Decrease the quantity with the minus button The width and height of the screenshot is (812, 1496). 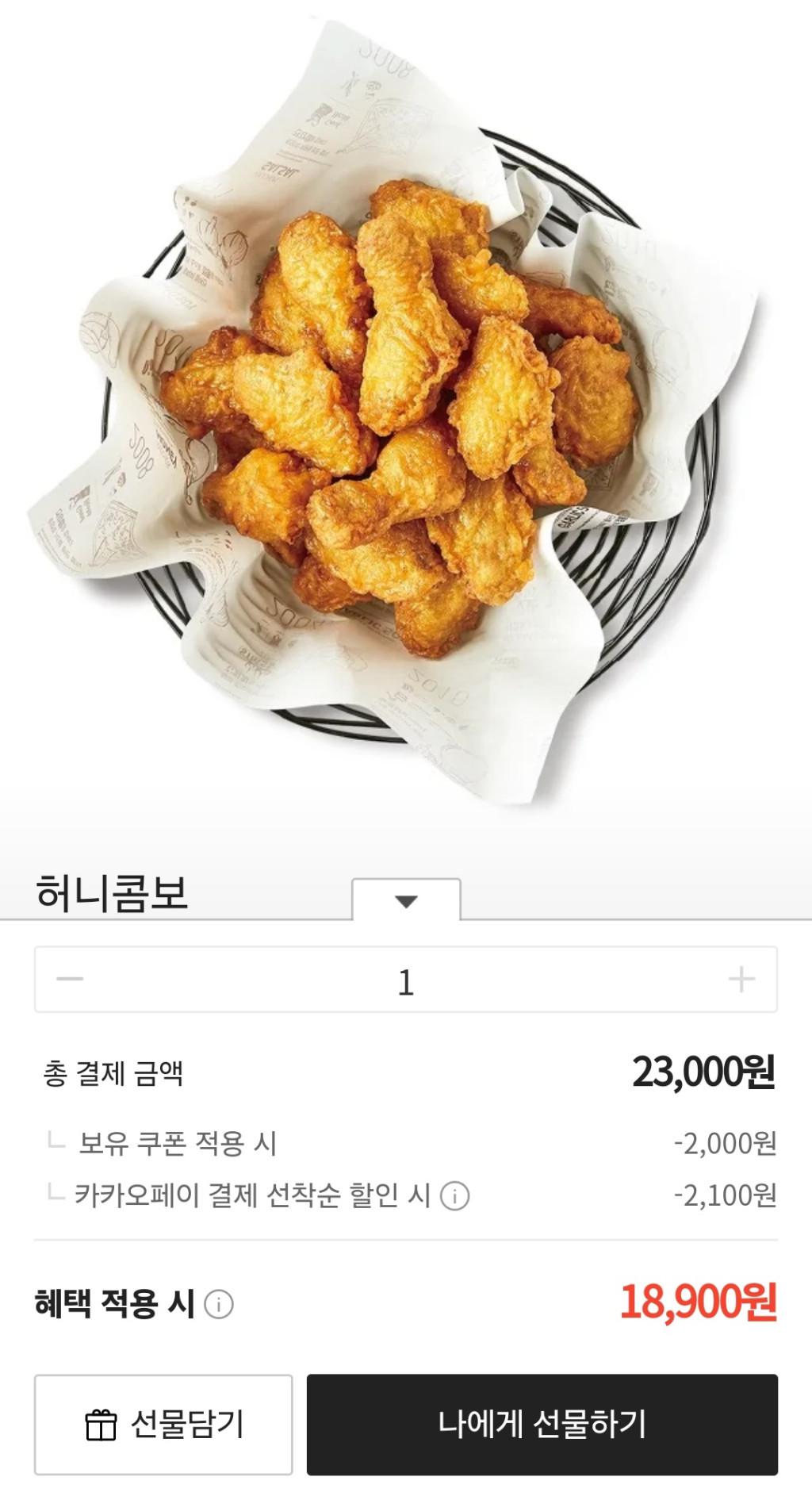[x=70, y=979]
